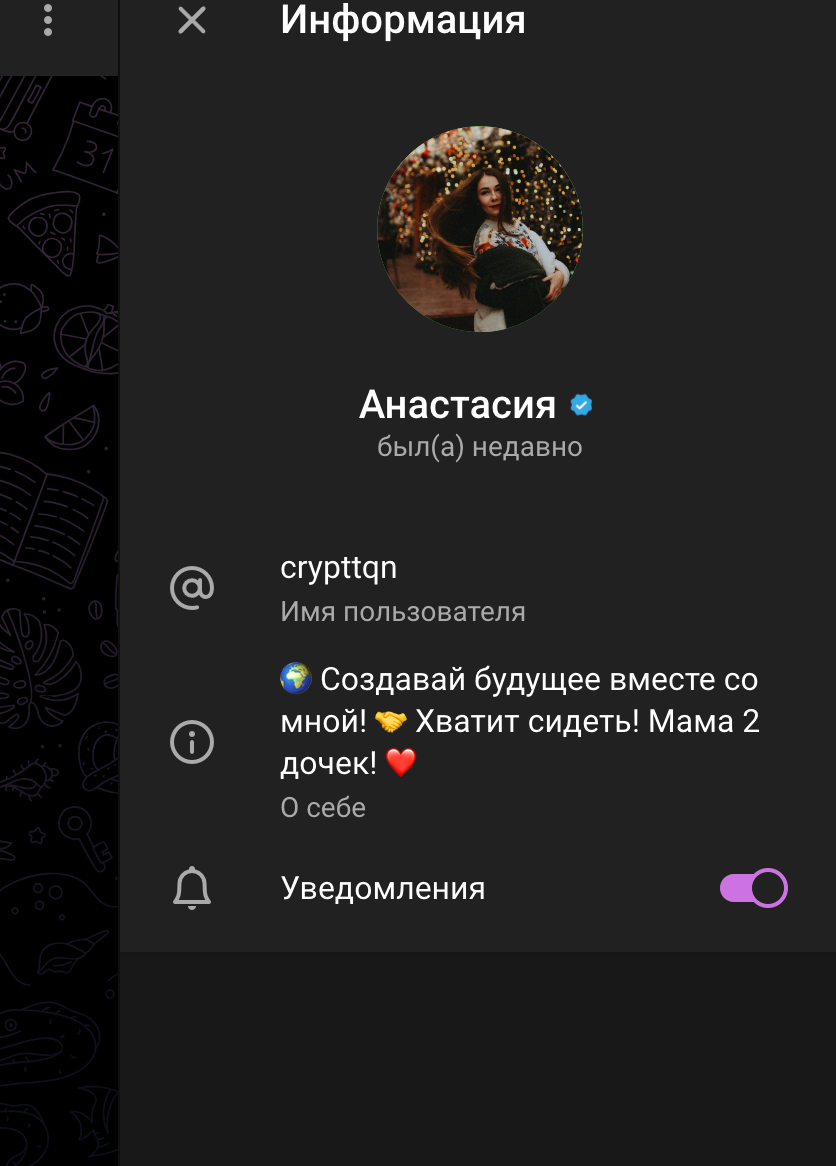Image resolution: width=836 pixels, height=1166 pixels.
Task: Turn off the Уведомления switch
Action: [x=753, y=888]
